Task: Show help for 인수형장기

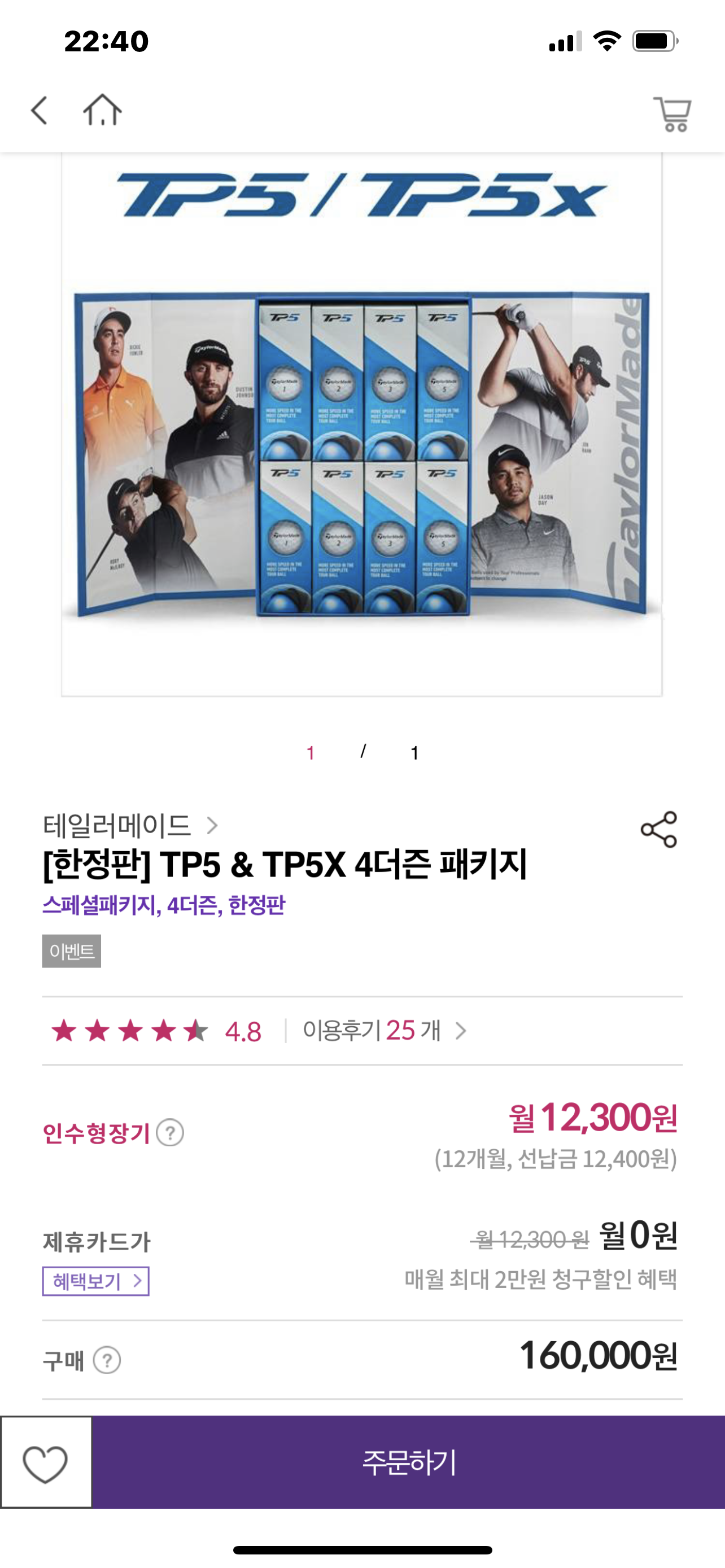Action: coord(170,1133)
